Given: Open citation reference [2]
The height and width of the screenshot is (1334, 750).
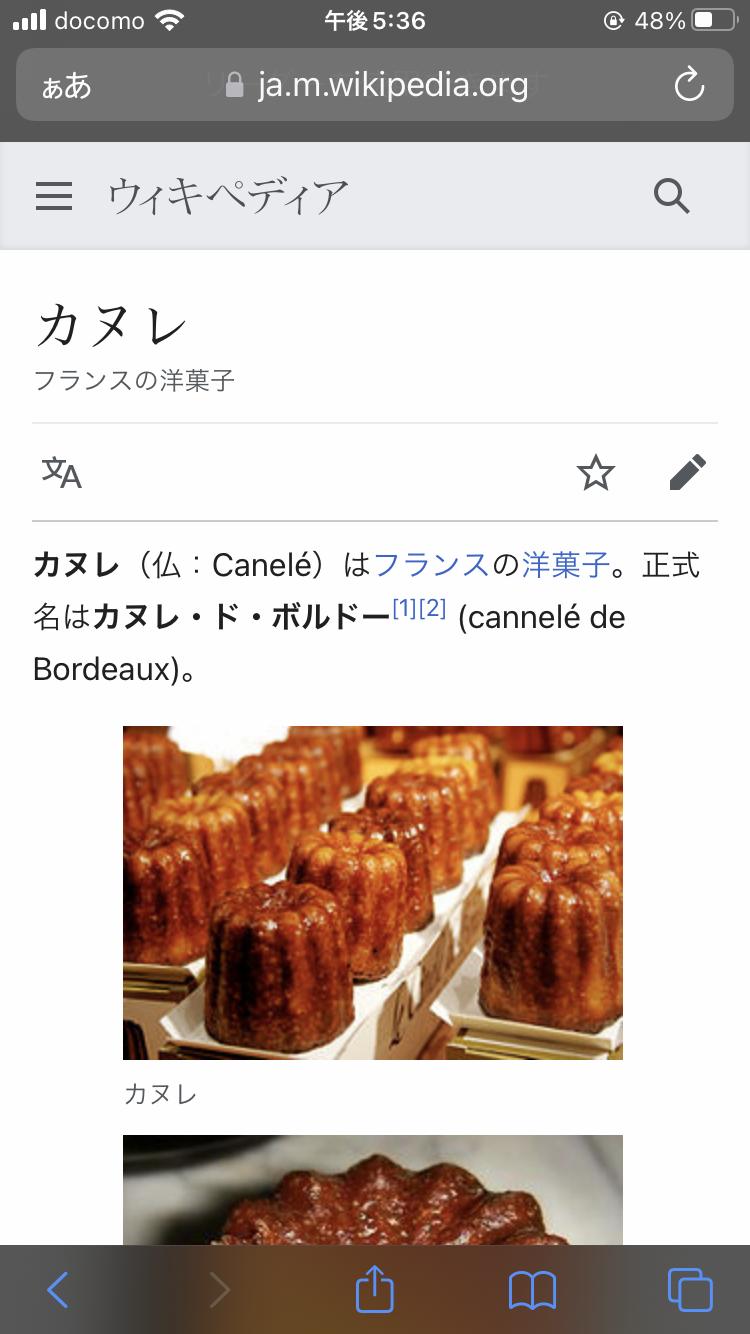Looking at the screenshot, I should (x=432, y=608).
